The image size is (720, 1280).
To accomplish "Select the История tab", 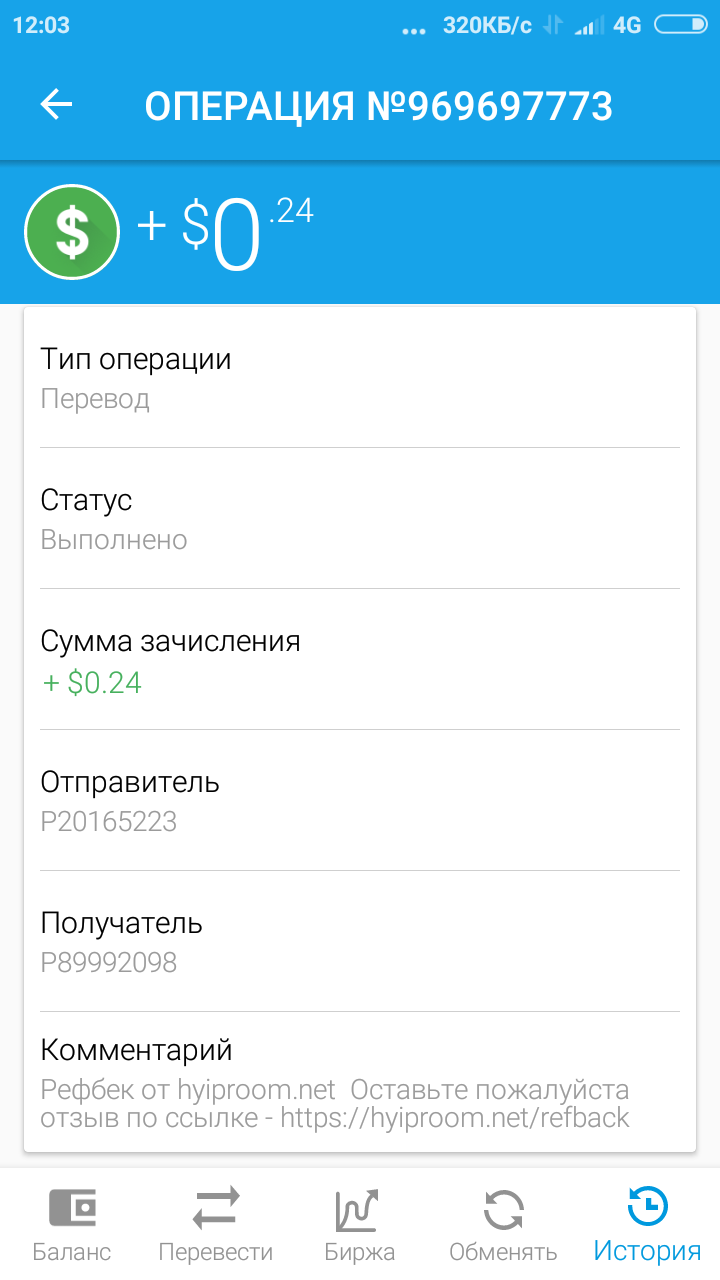I will (648, 1224).
